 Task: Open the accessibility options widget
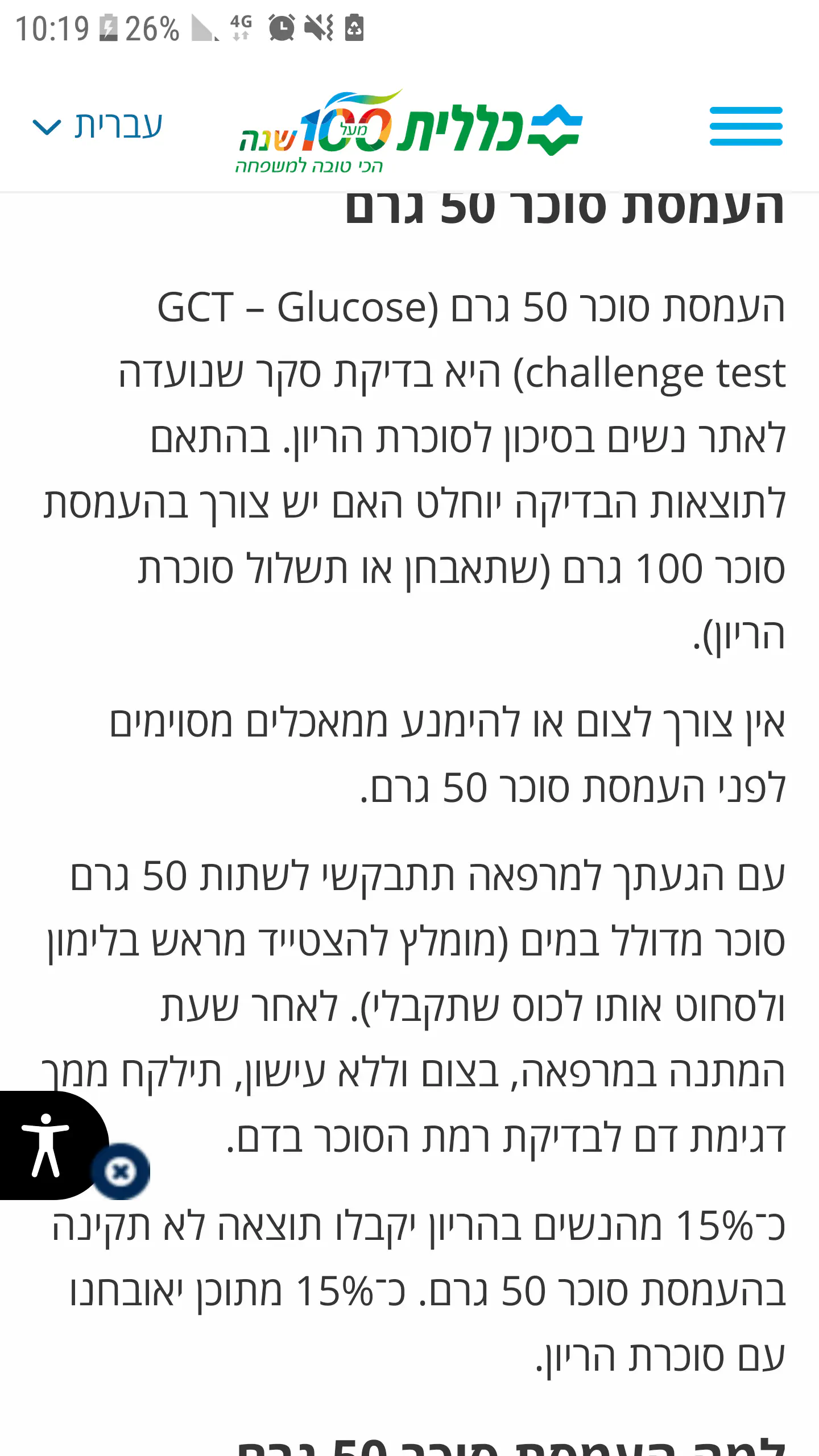(x=47, y=1144)
